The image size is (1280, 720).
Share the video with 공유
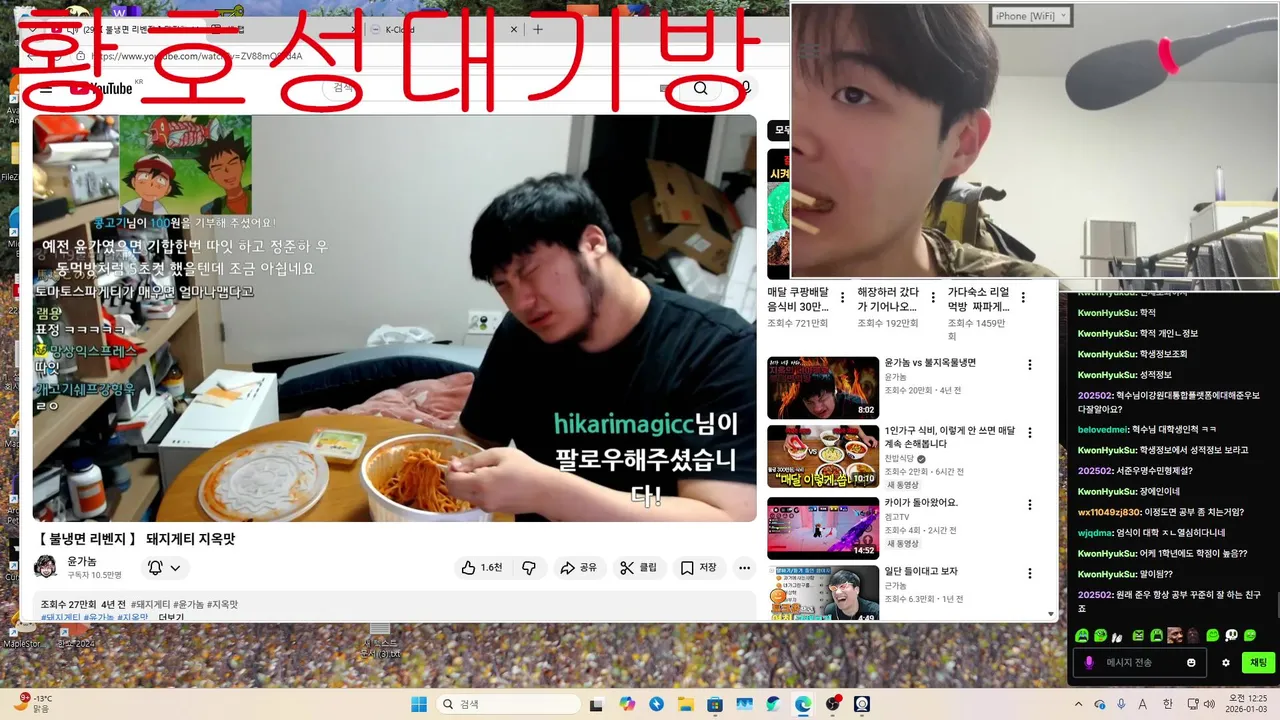tap(578, 567)
